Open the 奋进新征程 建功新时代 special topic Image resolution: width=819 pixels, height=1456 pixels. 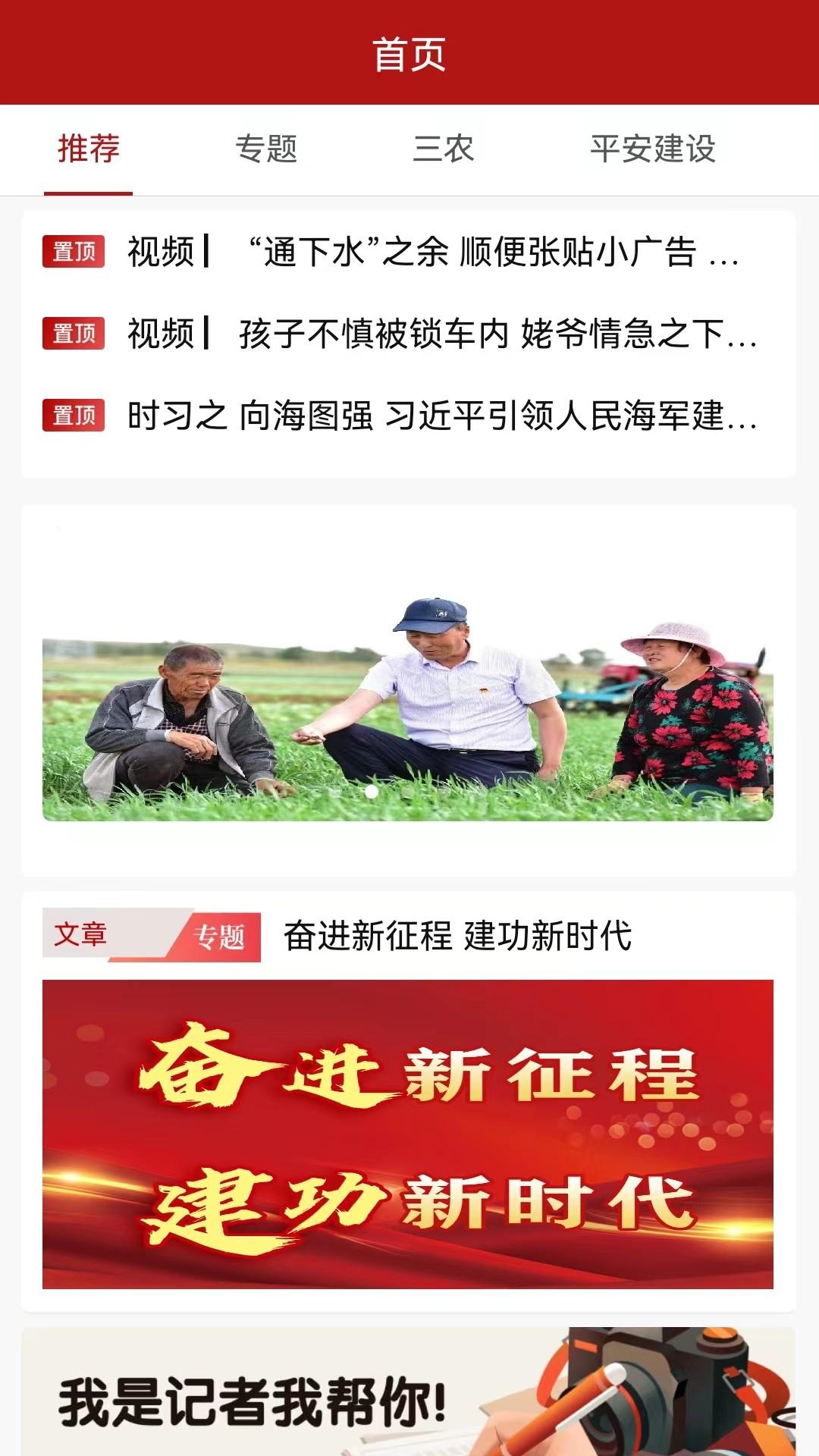tap(408, 1133)
